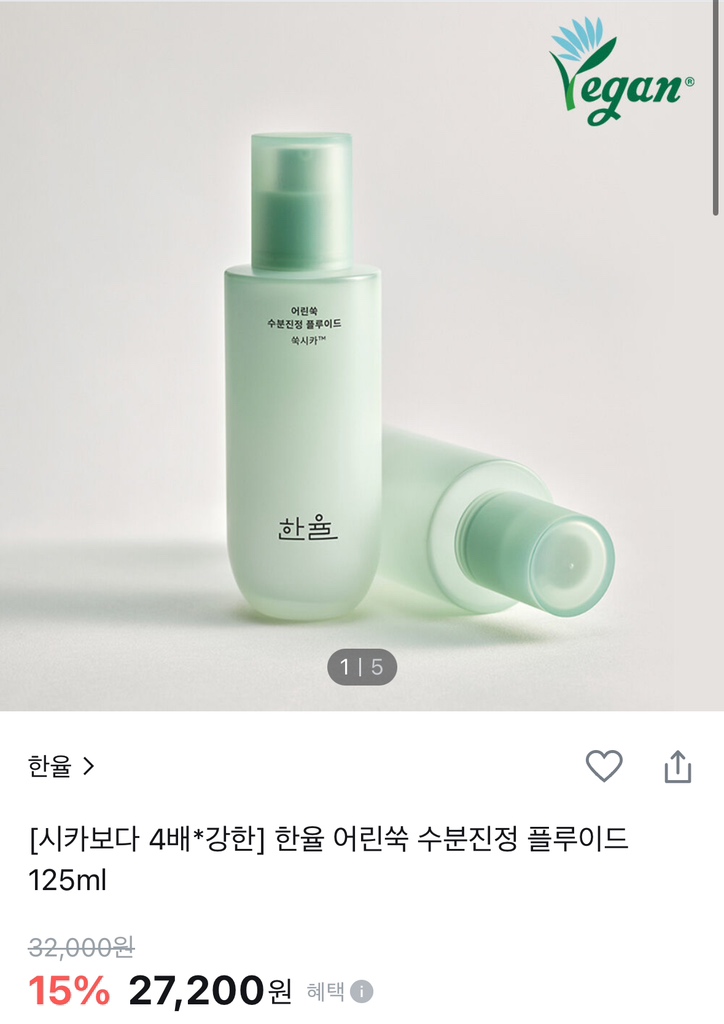The image size is (724, 1024).
Task: Share this product
Action: coord(678,766)
